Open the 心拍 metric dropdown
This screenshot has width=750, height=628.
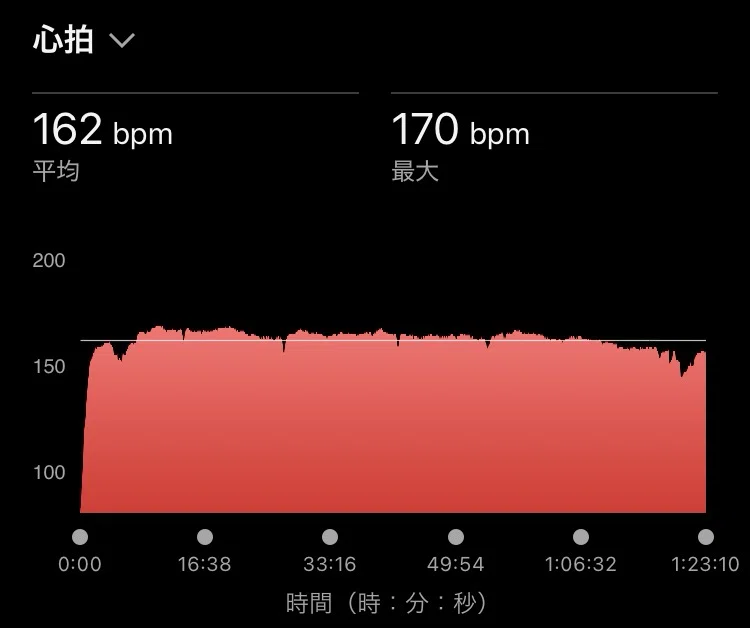click(x=84, y=40)
